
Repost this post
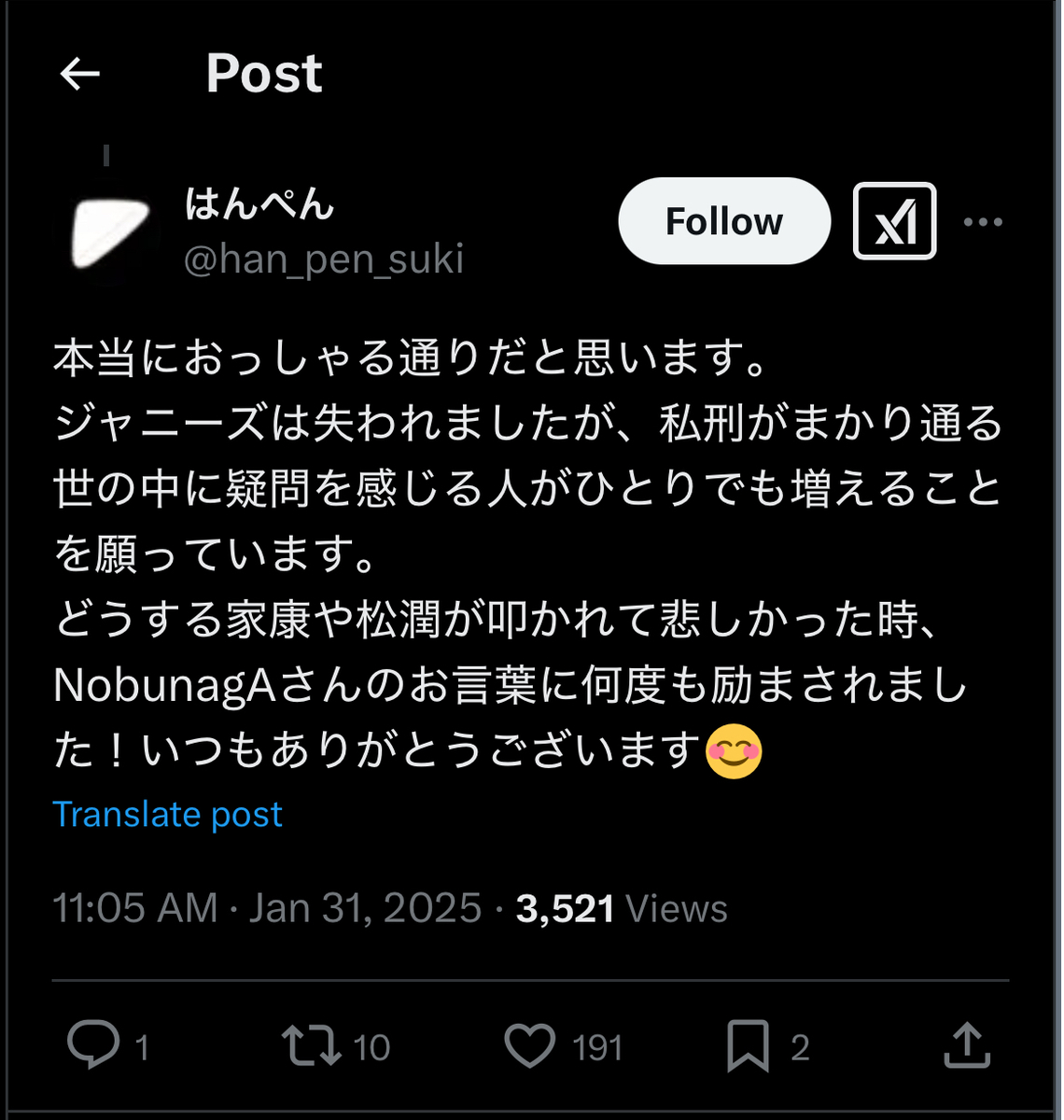313,1045
